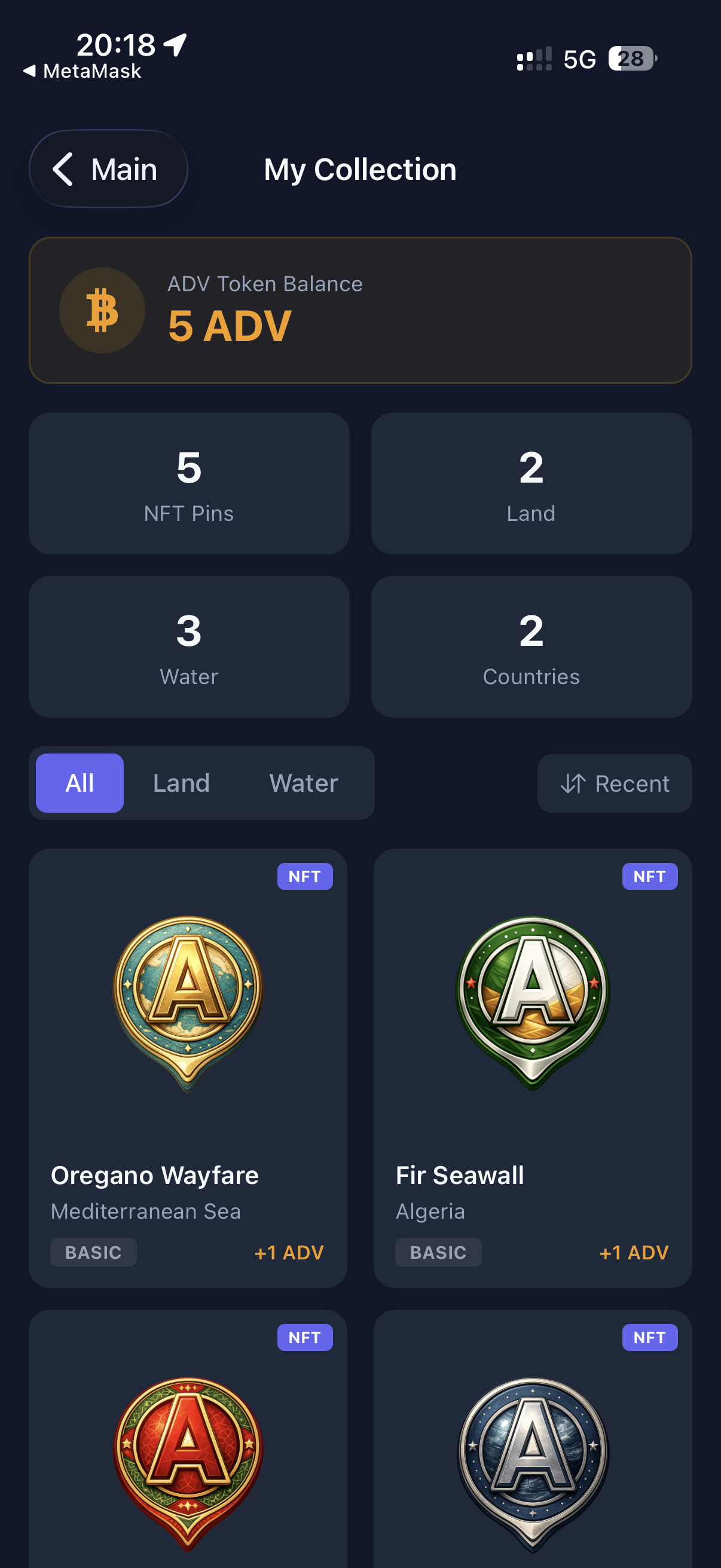Open the Oregano Wayfare NFT card
Viewport: 721px width, 1568px height.
click(188, 1067)
